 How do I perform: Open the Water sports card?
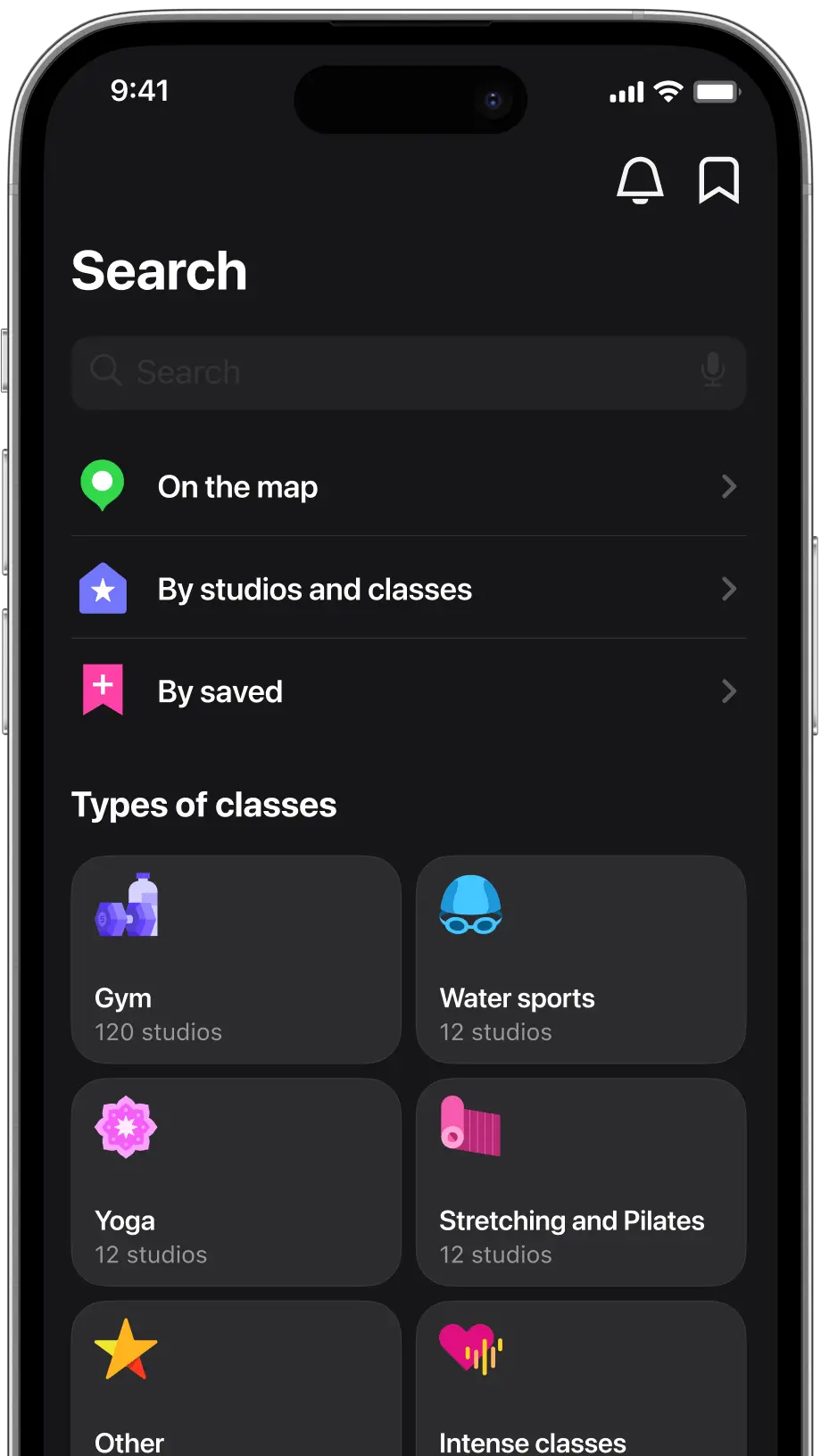pyautogui.click(x=580, y=959)
